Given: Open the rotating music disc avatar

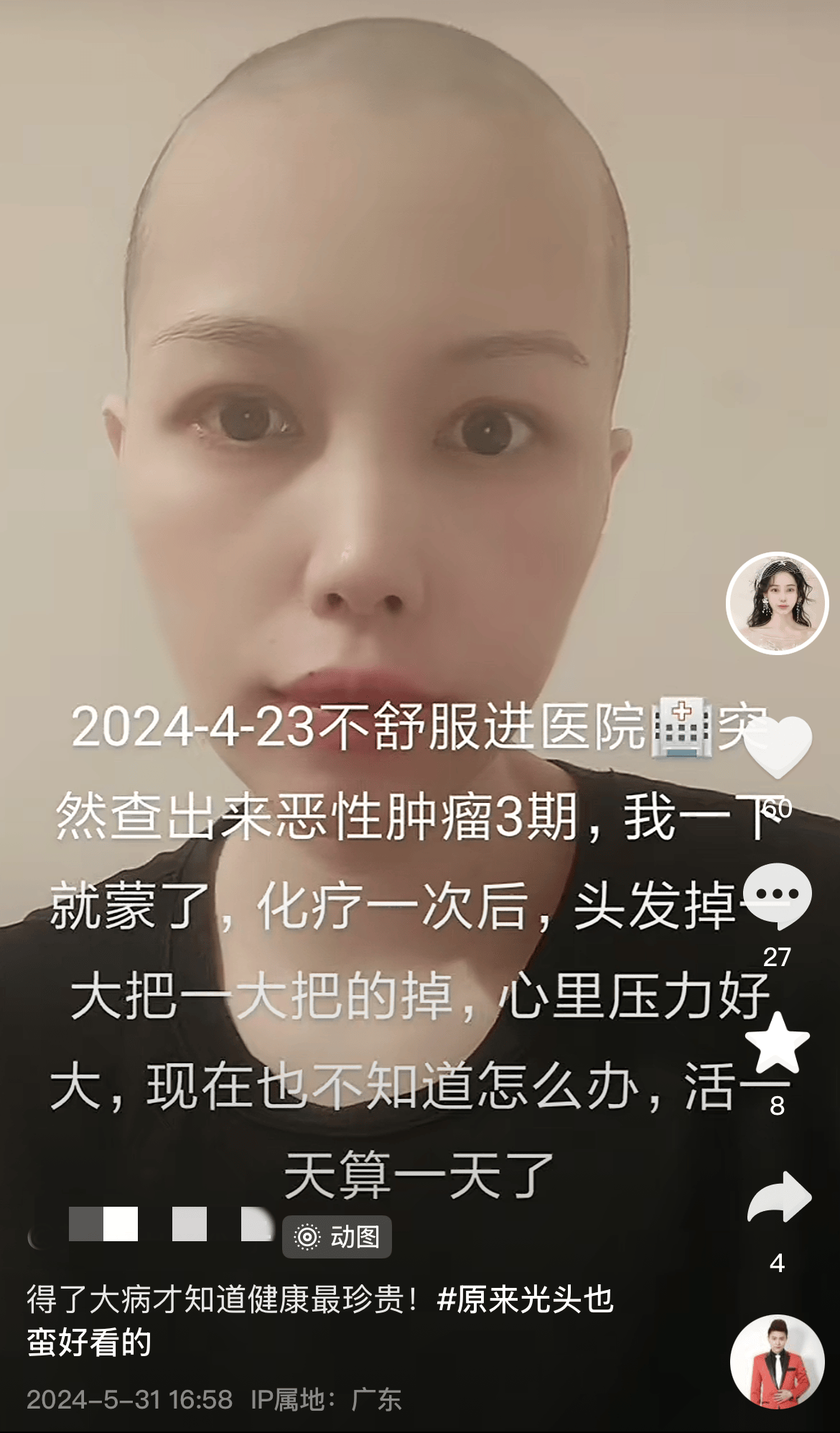Looking at the screenshot, I should pos(778,1362).
